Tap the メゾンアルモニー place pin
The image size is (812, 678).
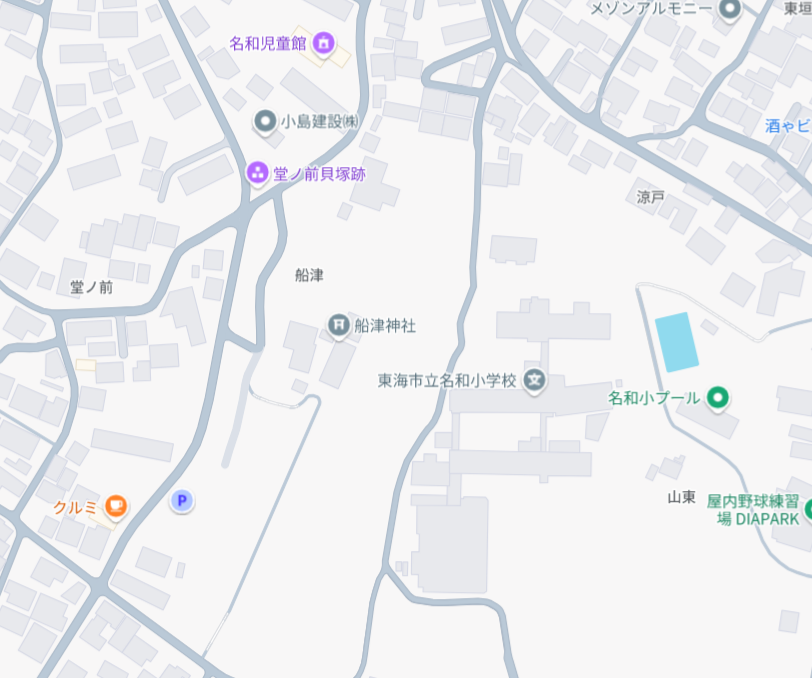[x=730, y=10]
